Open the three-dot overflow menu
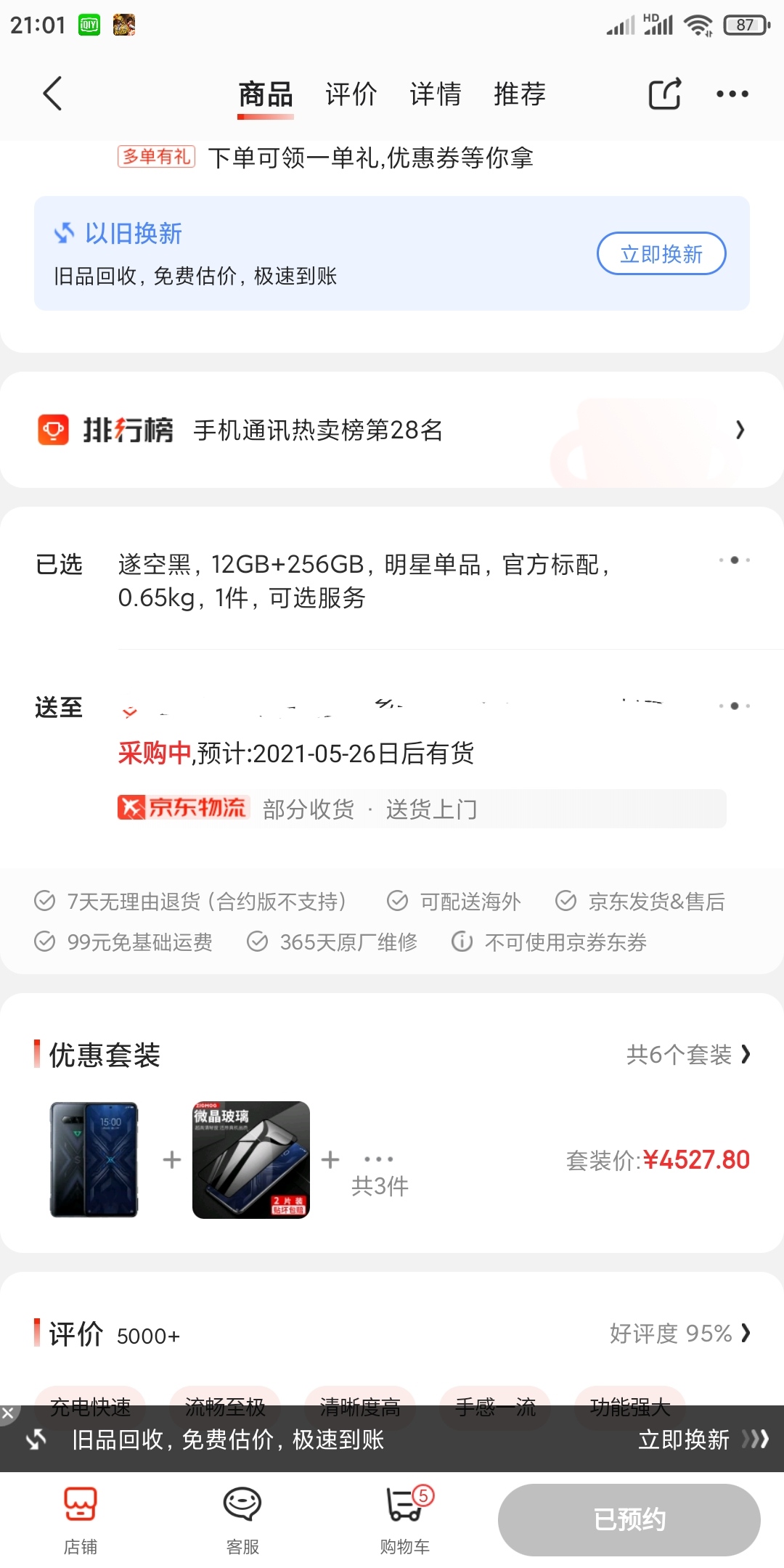The height and width of the screenshot is (1568, 784). click(732, 94)
